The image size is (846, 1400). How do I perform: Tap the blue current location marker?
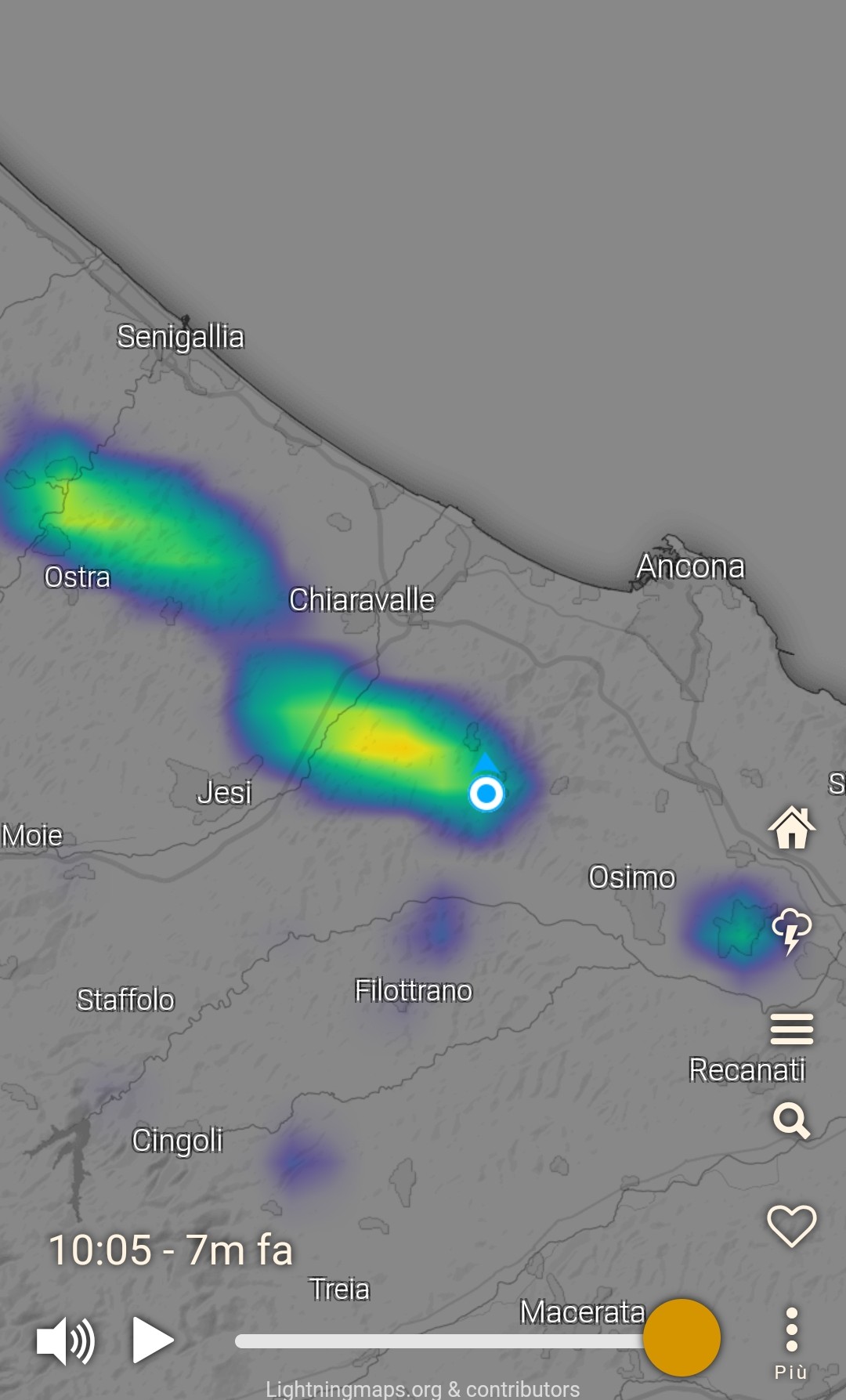point(486,794)
